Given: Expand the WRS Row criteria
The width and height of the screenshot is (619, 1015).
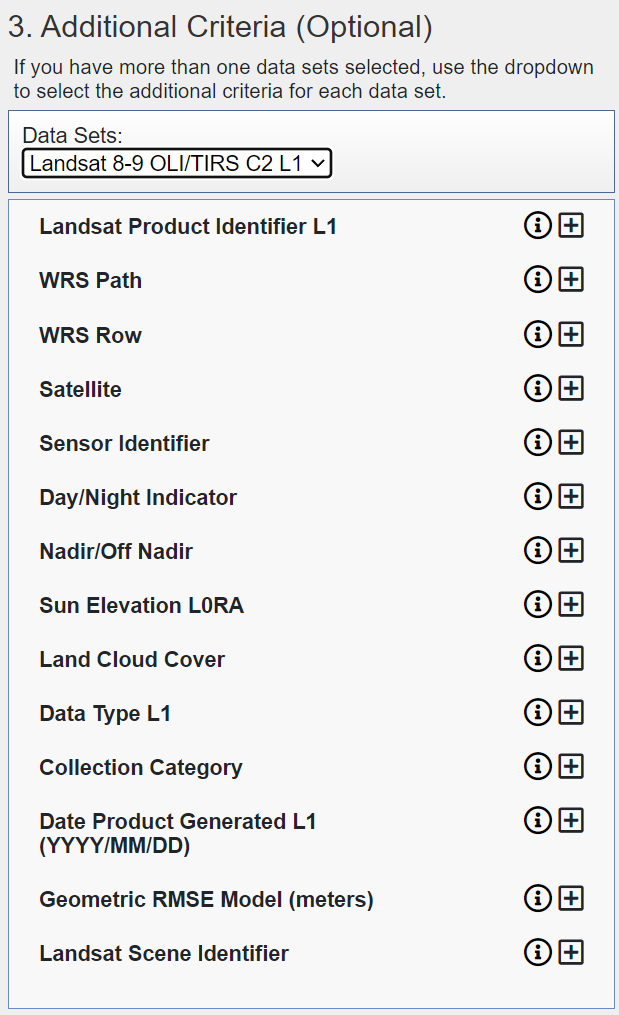Looking at the screenshot, I should [x=571, y=335].
